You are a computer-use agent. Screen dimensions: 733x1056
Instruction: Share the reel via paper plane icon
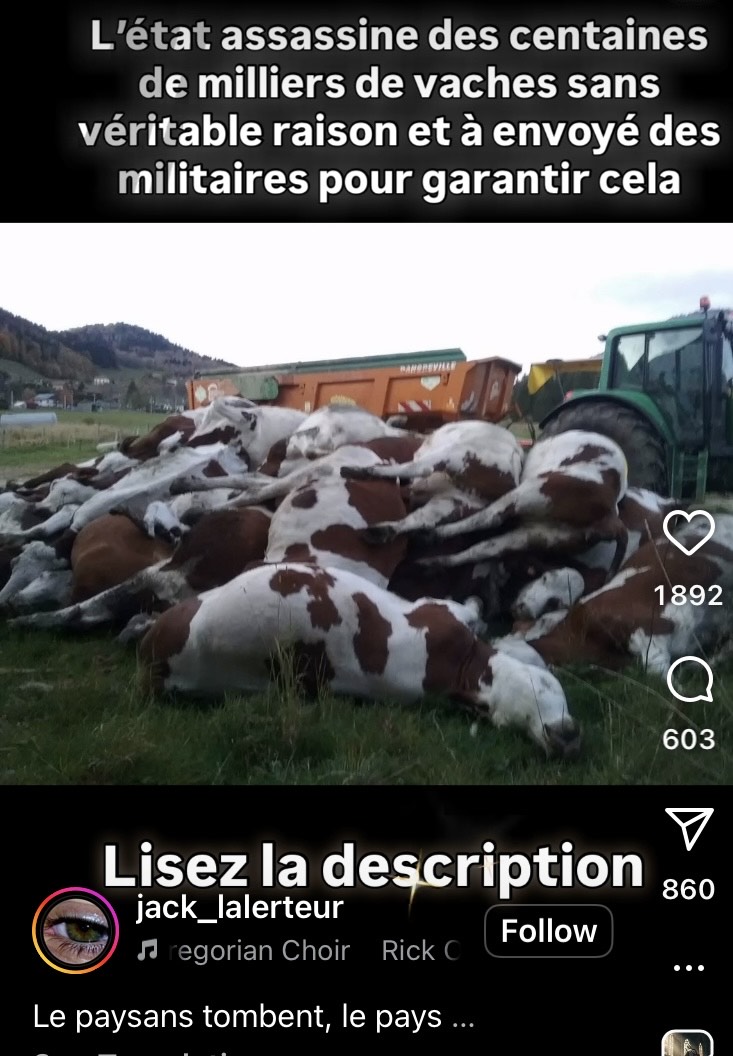689,828
